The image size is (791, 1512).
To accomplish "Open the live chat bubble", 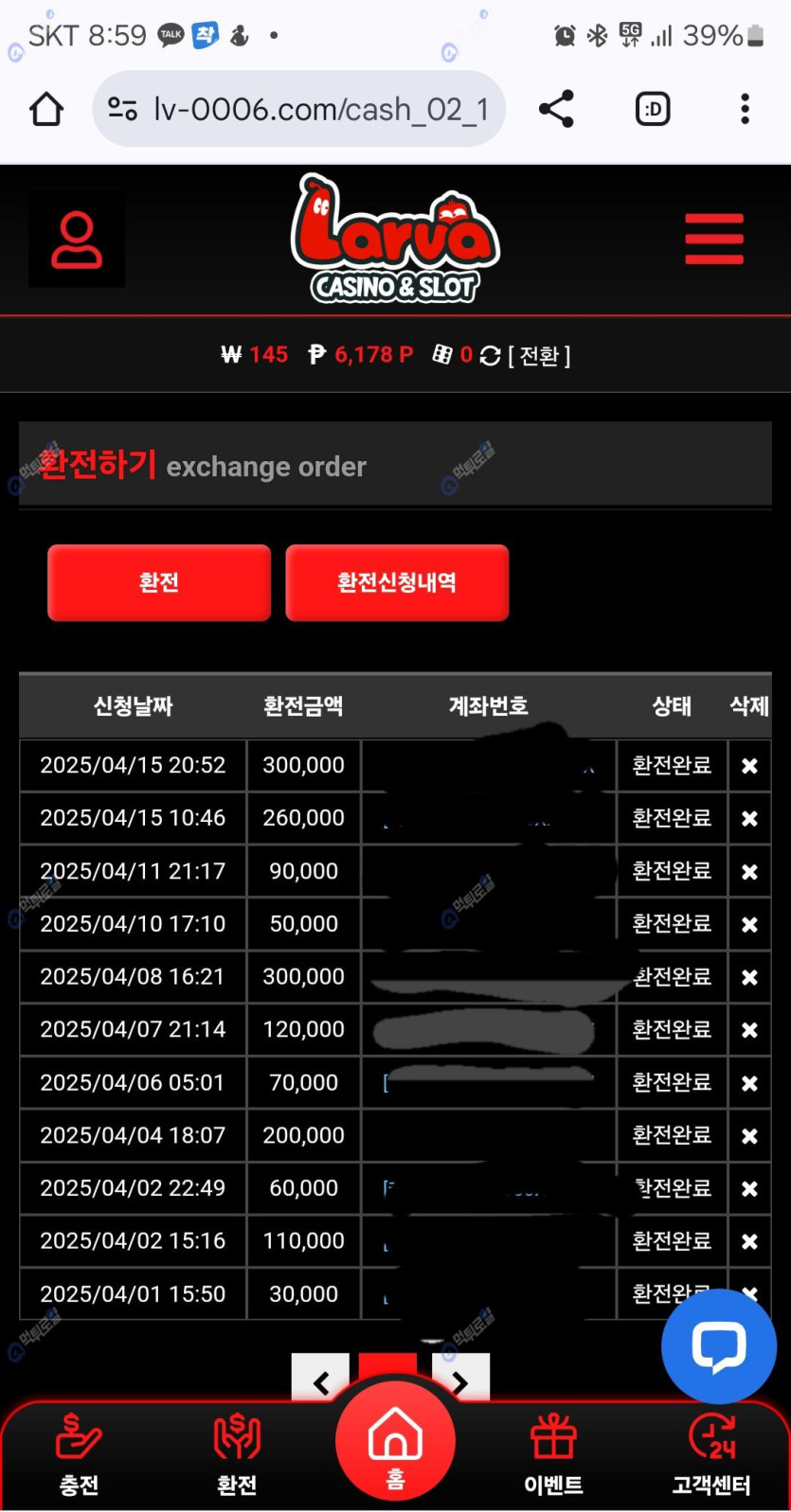I will click(719, 1345).
